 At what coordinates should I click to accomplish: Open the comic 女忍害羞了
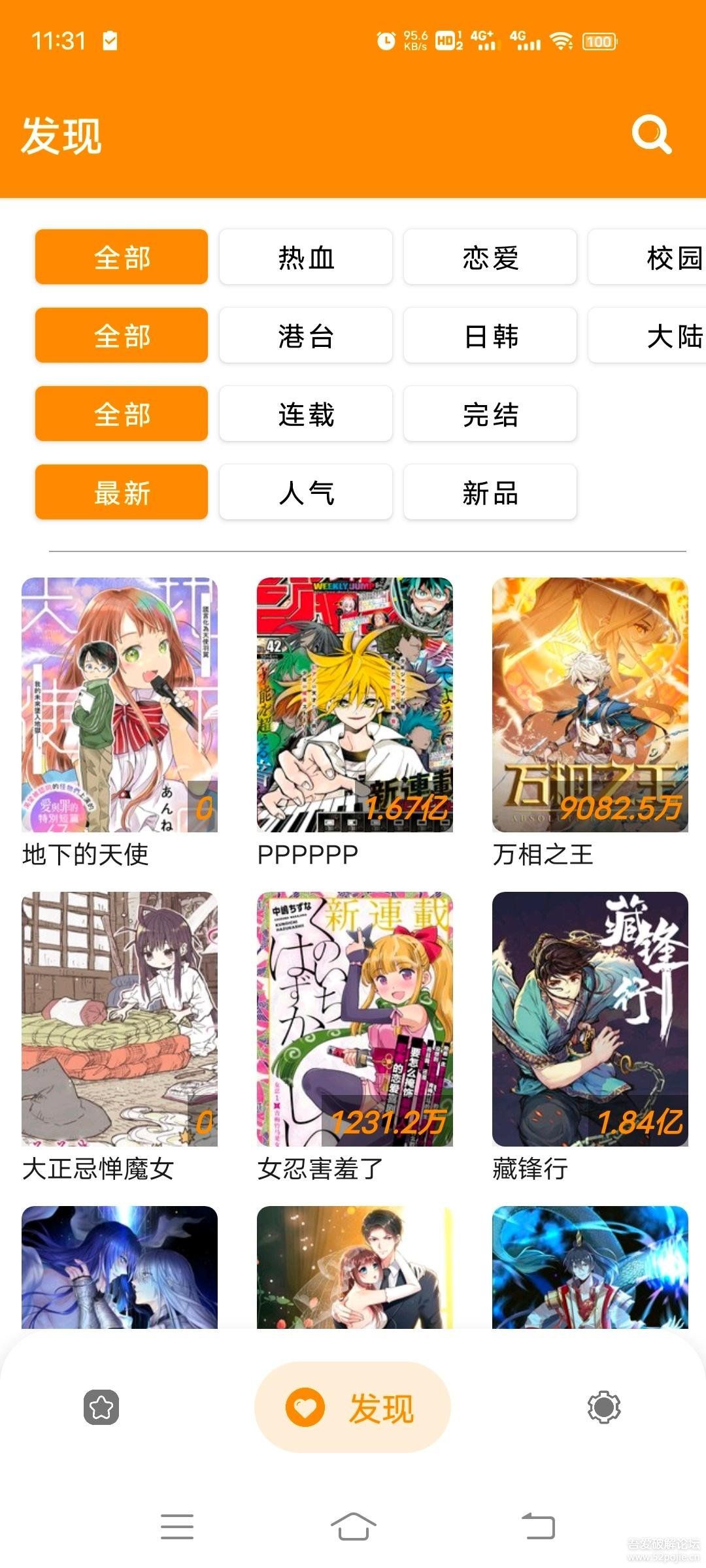[355, 1019]
